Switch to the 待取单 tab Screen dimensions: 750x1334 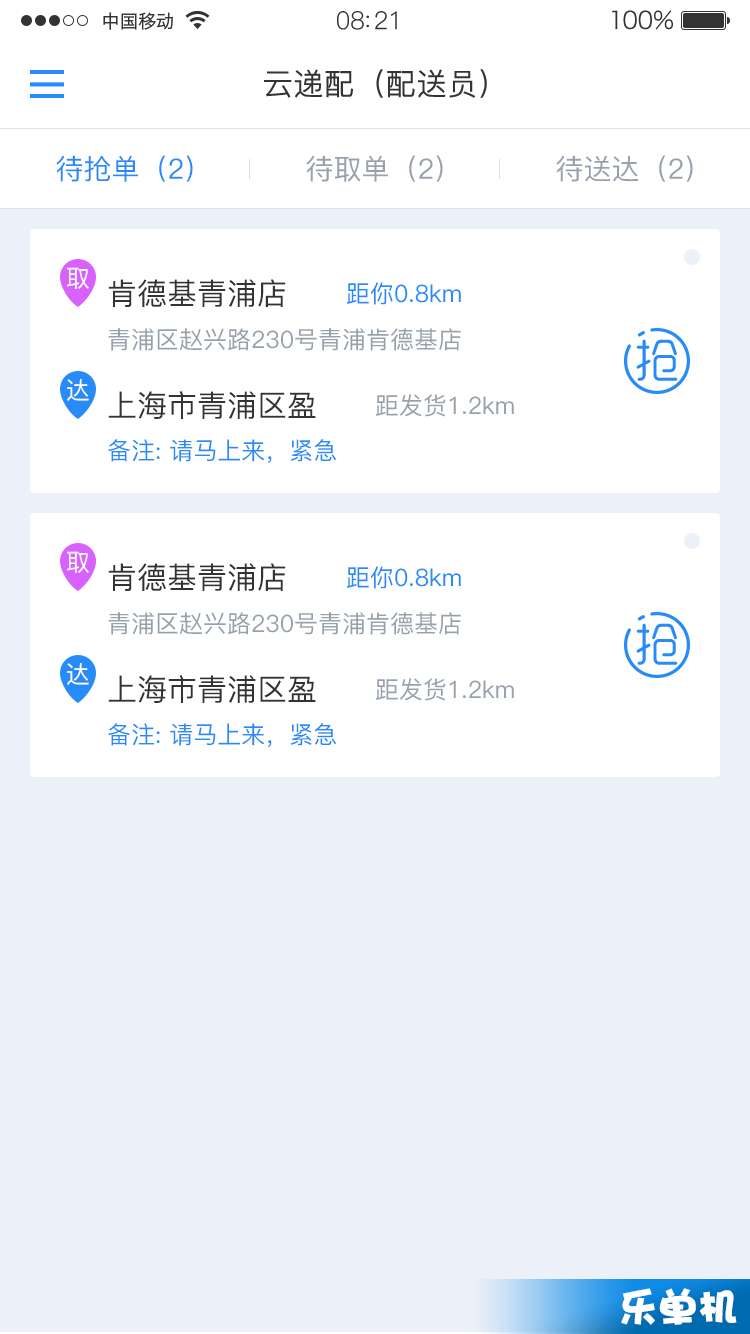click(x=375, y=169)
